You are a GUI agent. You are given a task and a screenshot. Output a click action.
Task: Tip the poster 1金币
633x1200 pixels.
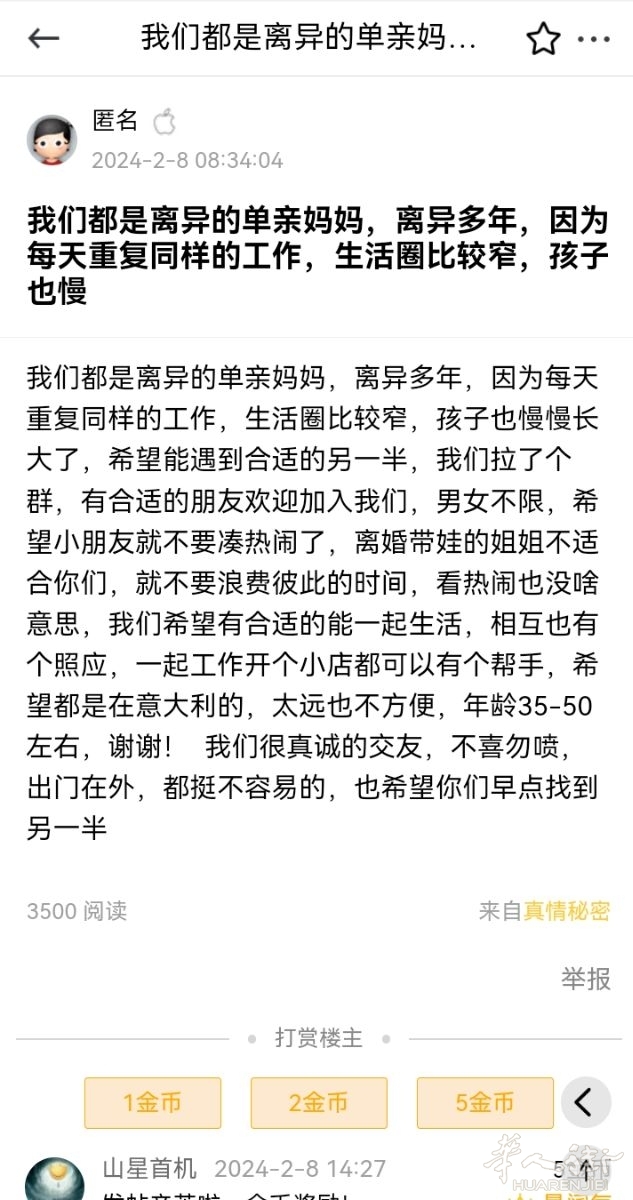click(x=152, y=1102)
